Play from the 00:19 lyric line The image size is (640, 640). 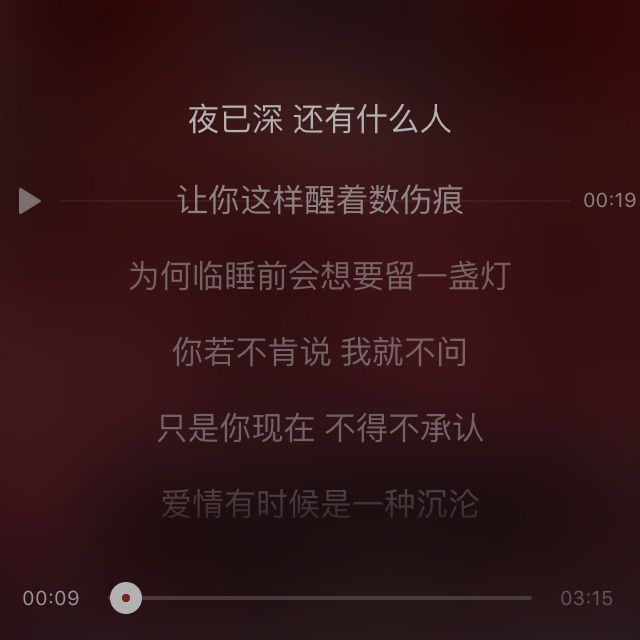click(x=30, y=201)
